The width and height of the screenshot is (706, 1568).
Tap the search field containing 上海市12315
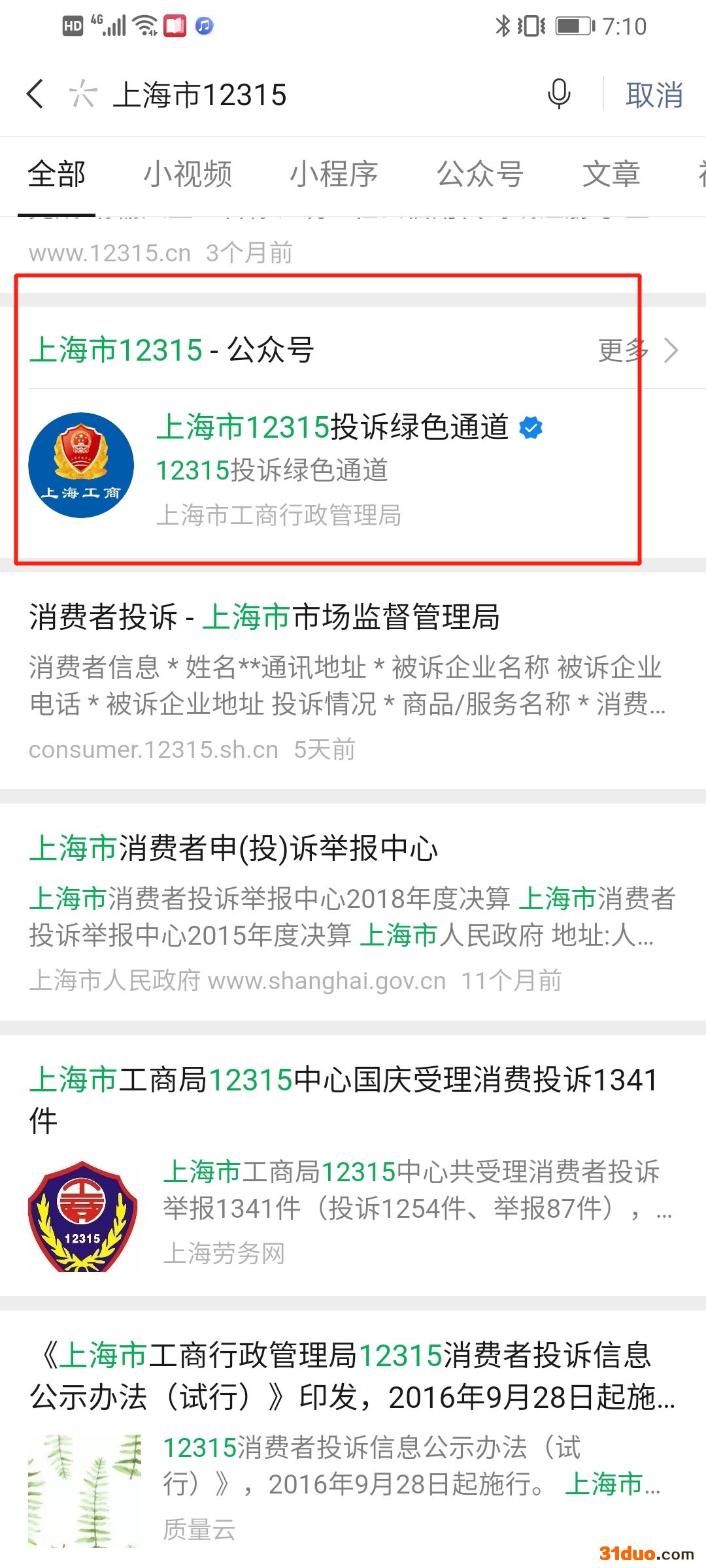[314, 95]
